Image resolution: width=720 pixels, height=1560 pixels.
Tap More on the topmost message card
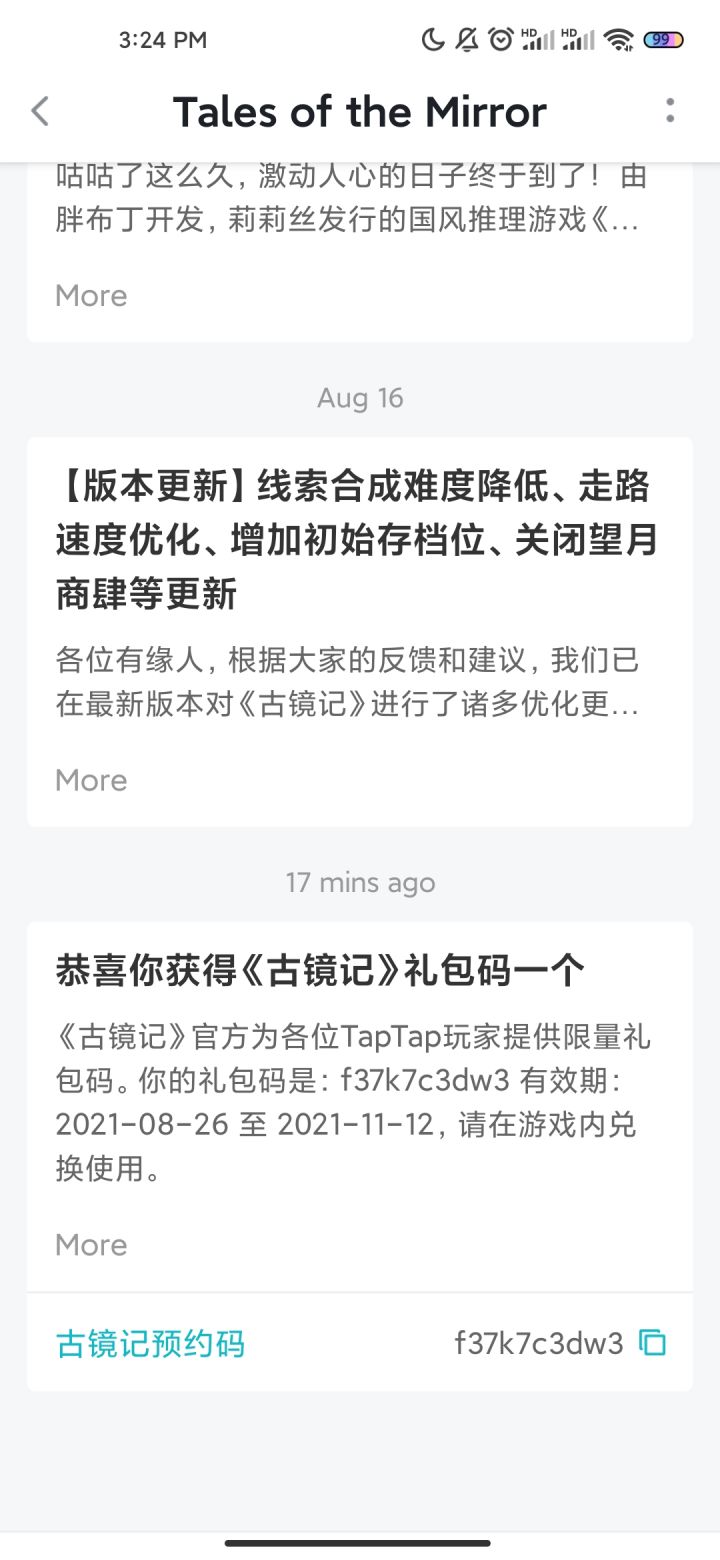pos(91,296)
